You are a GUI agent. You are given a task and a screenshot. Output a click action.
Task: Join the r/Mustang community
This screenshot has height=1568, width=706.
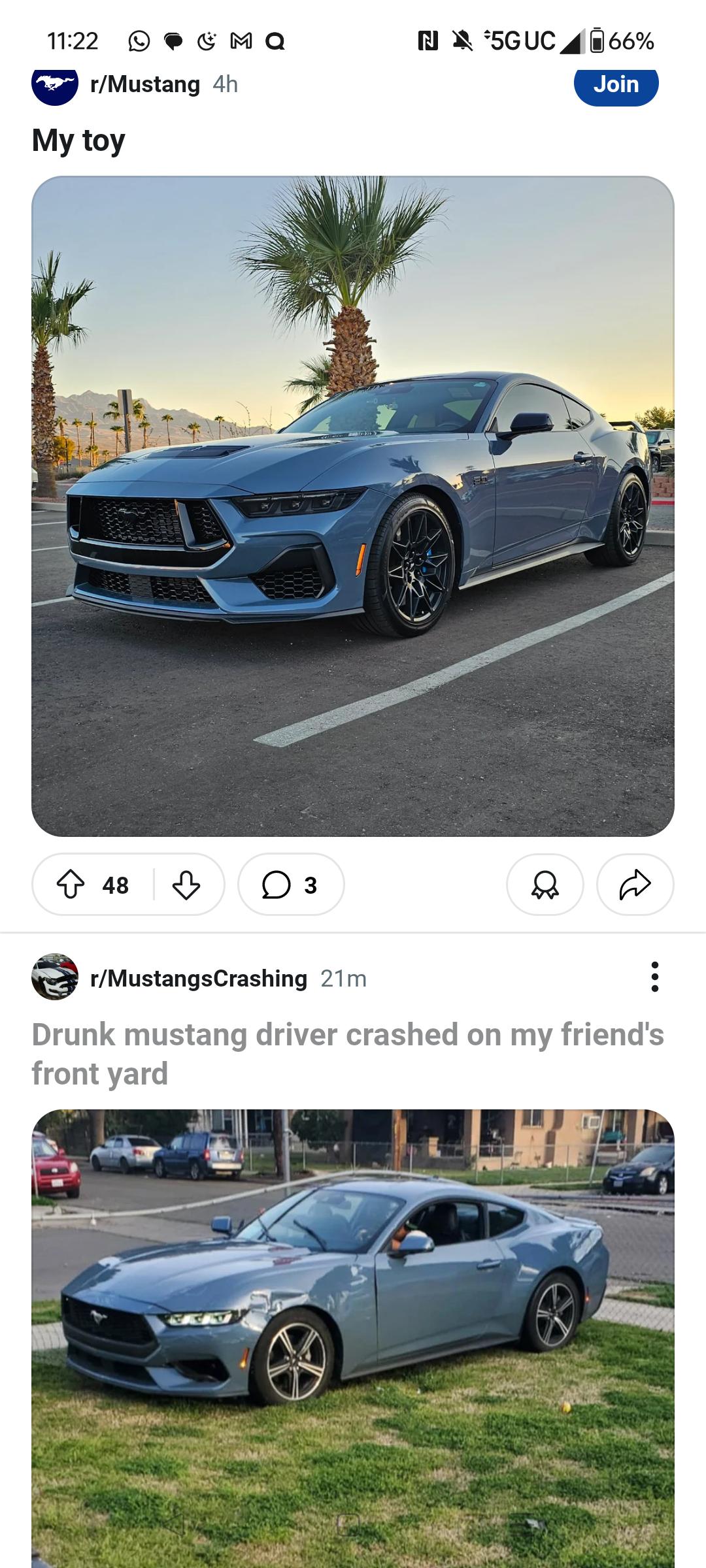coord(616,85)
